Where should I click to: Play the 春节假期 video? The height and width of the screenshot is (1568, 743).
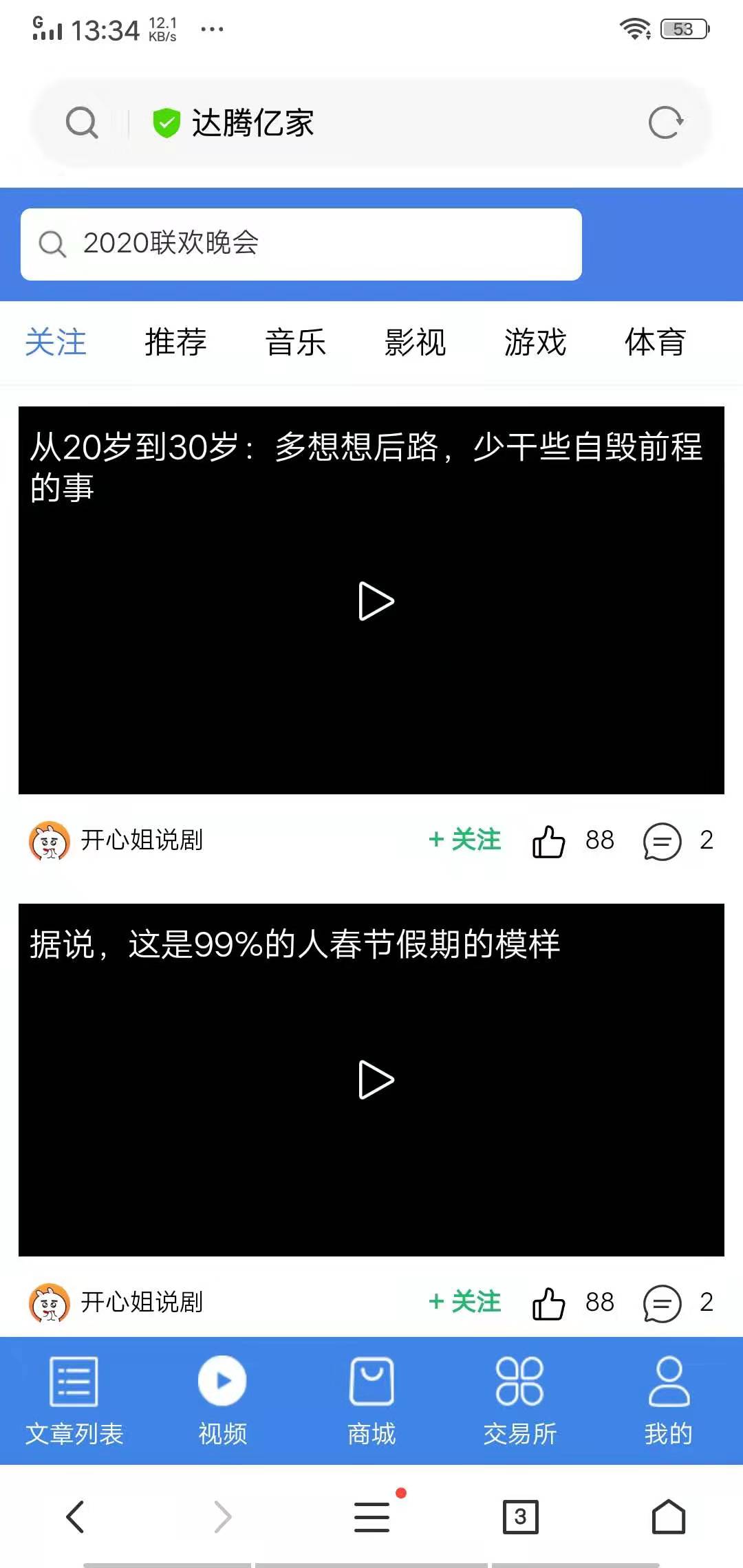[374, 1080]
